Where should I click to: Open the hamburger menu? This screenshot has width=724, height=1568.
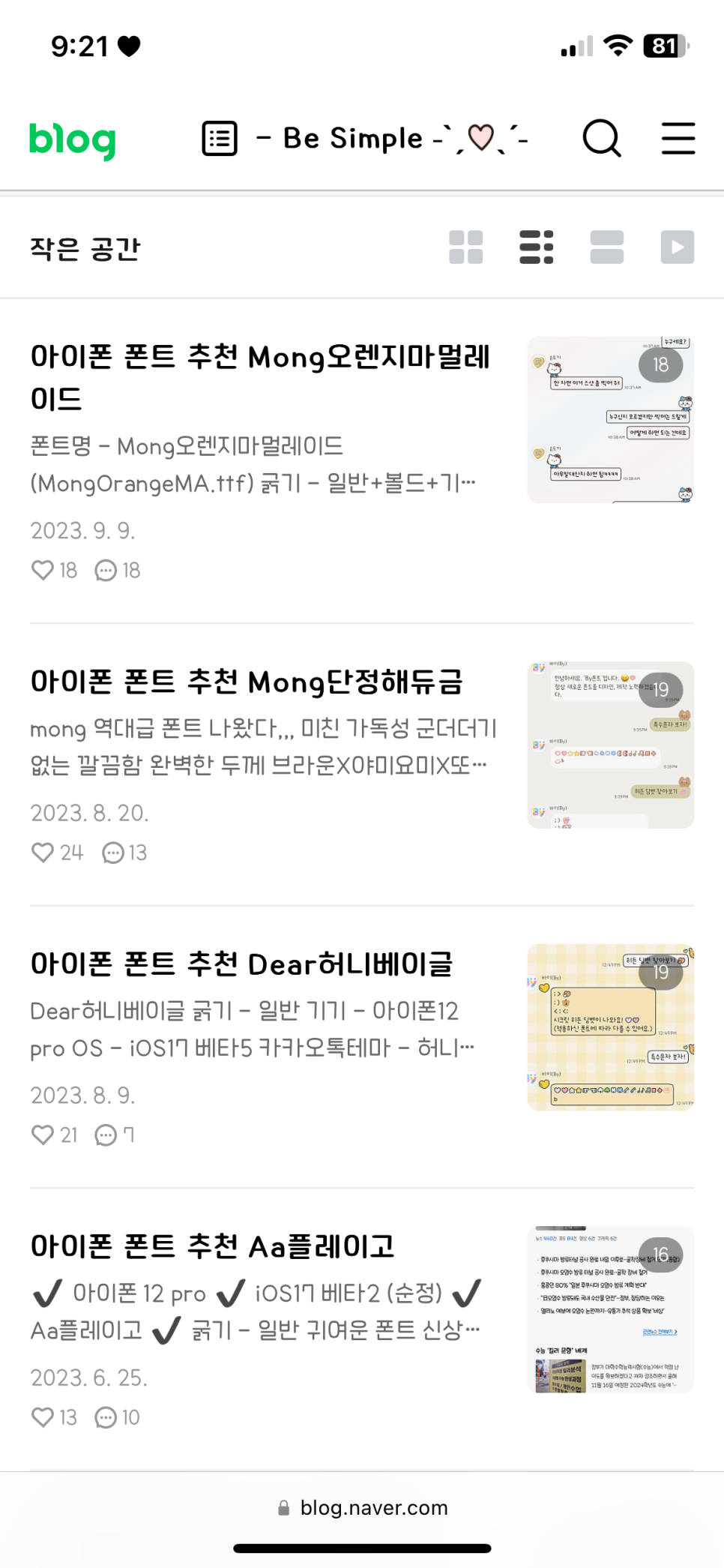(x=678, y=139)
